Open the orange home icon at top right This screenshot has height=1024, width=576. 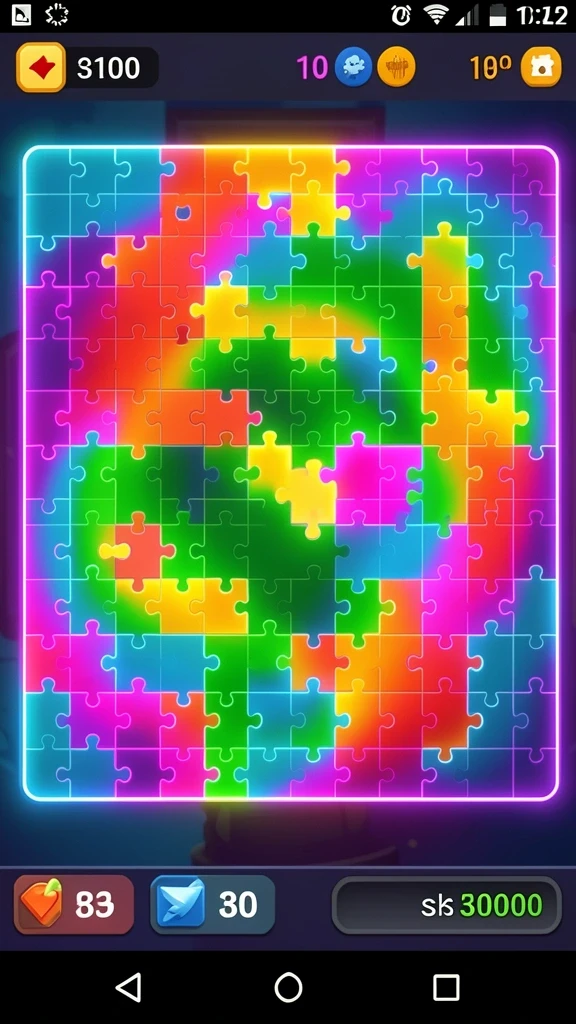point(541,67)
